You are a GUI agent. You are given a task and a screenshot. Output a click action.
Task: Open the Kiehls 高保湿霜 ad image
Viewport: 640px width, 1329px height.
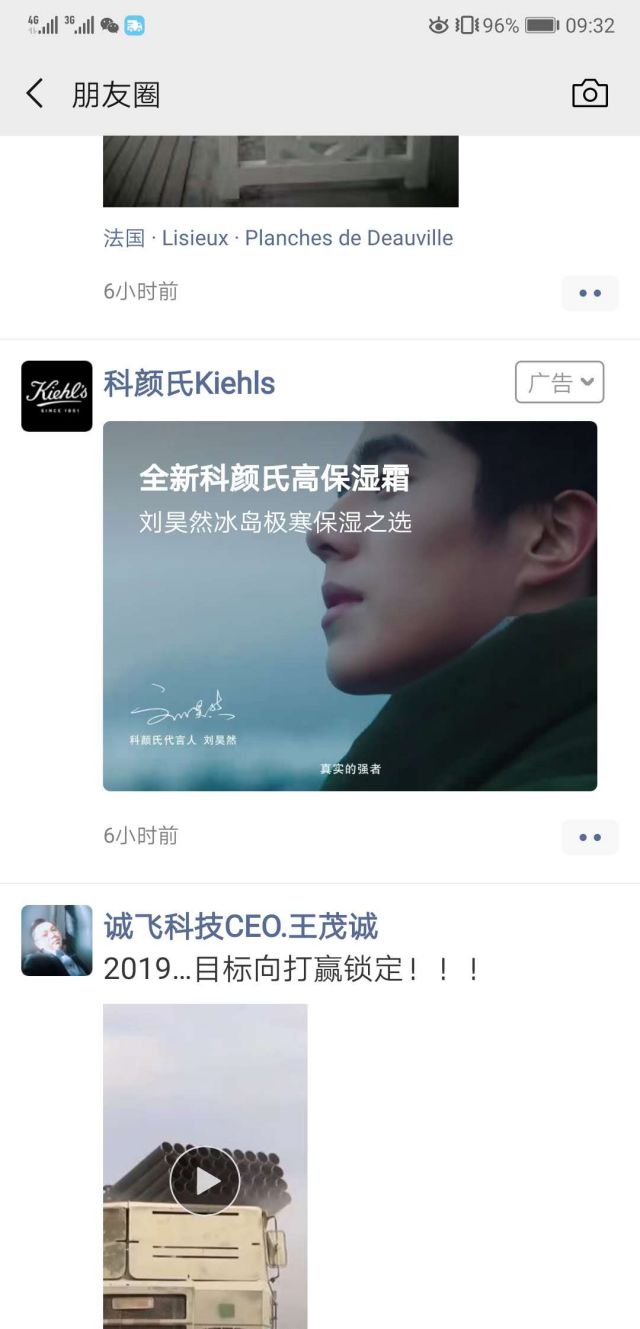tap(350, 605)
